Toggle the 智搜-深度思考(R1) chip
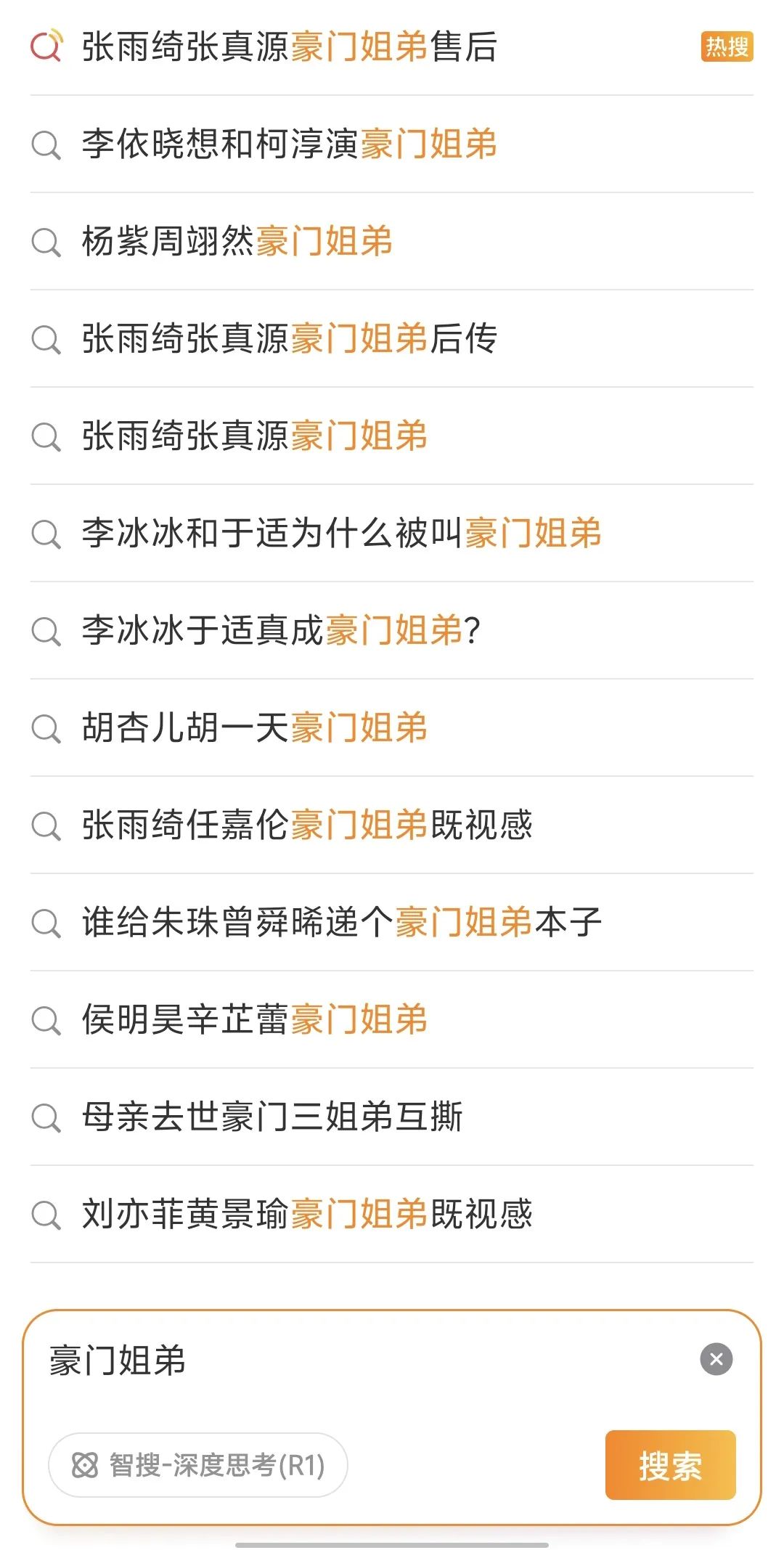This screenshot has height=1550, width=784. (x=197, y=1465)
